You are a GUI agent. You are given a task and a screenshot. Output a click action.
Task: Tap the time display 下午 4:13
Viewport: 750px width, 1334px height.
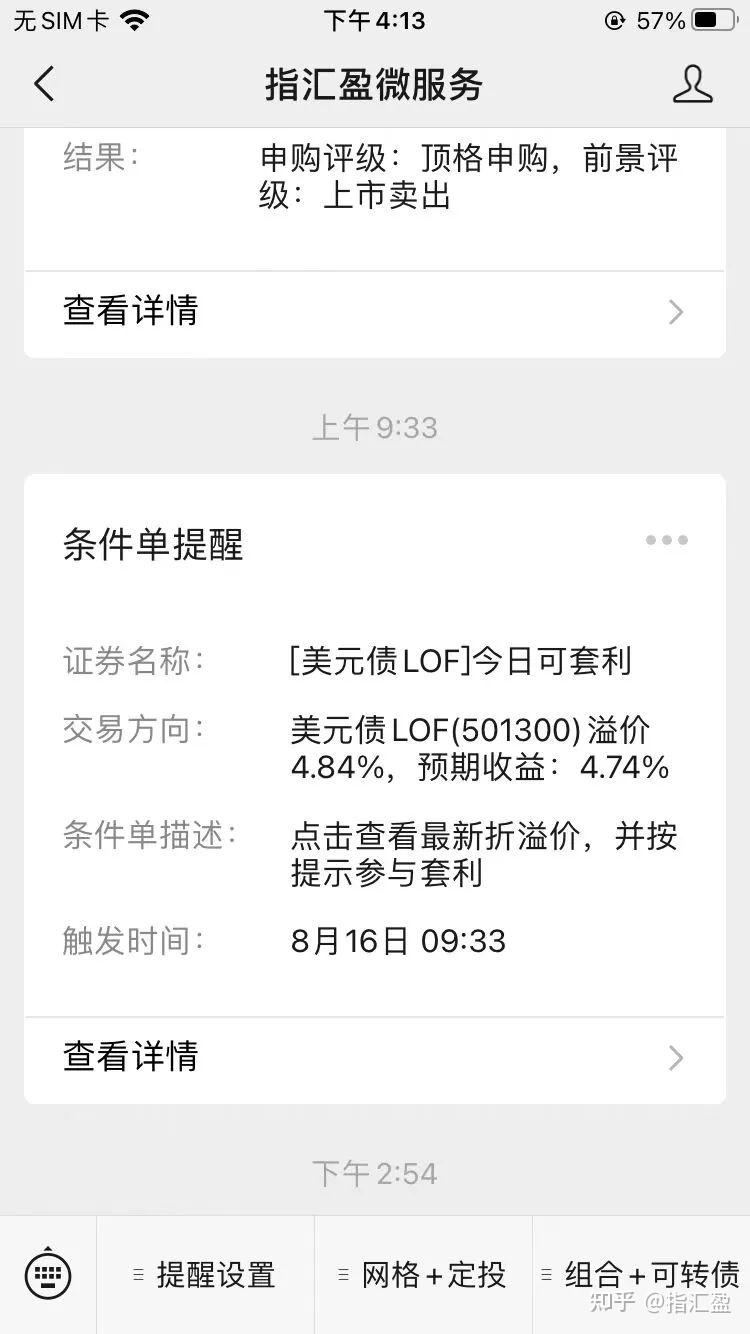tap(375, 18)
